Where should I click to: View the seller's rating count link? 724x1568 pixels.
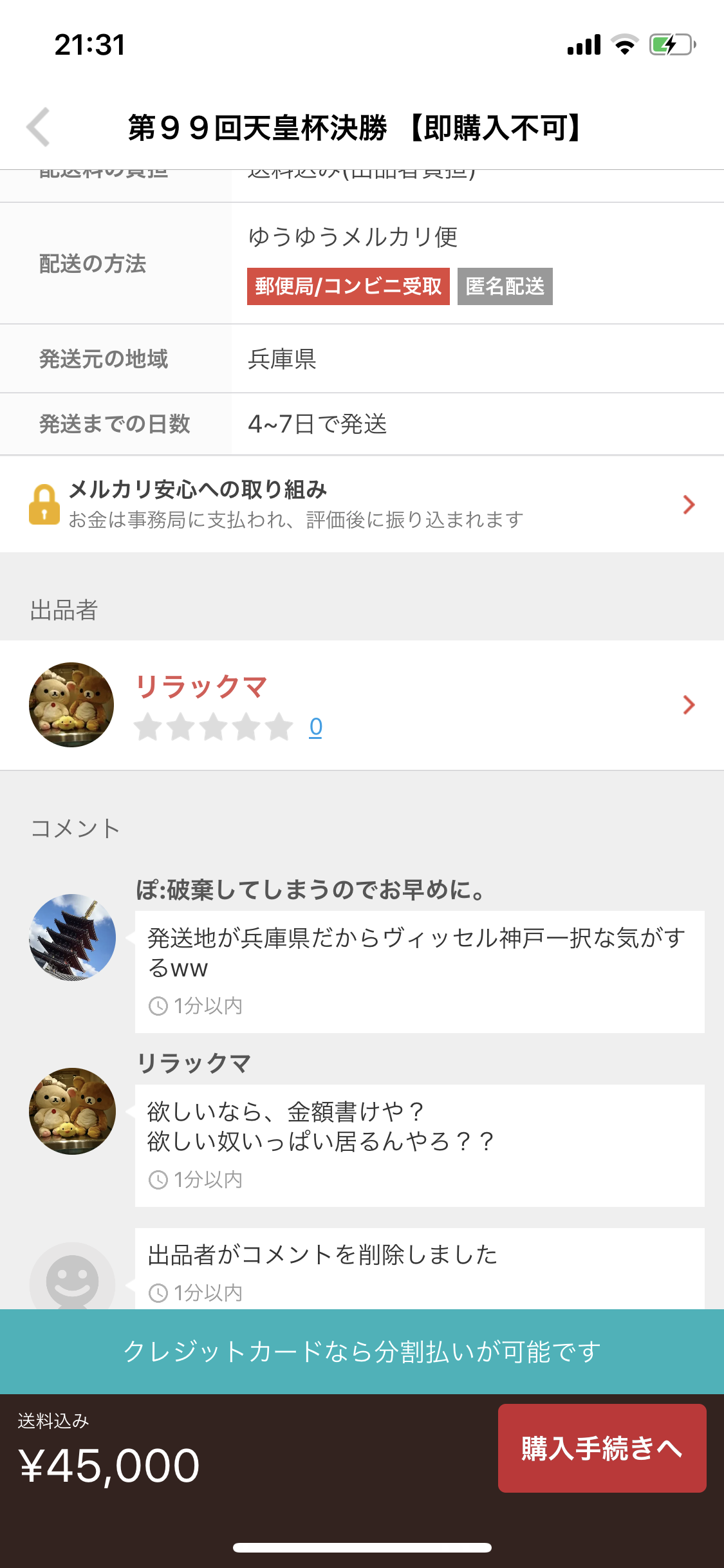point(315,727)
